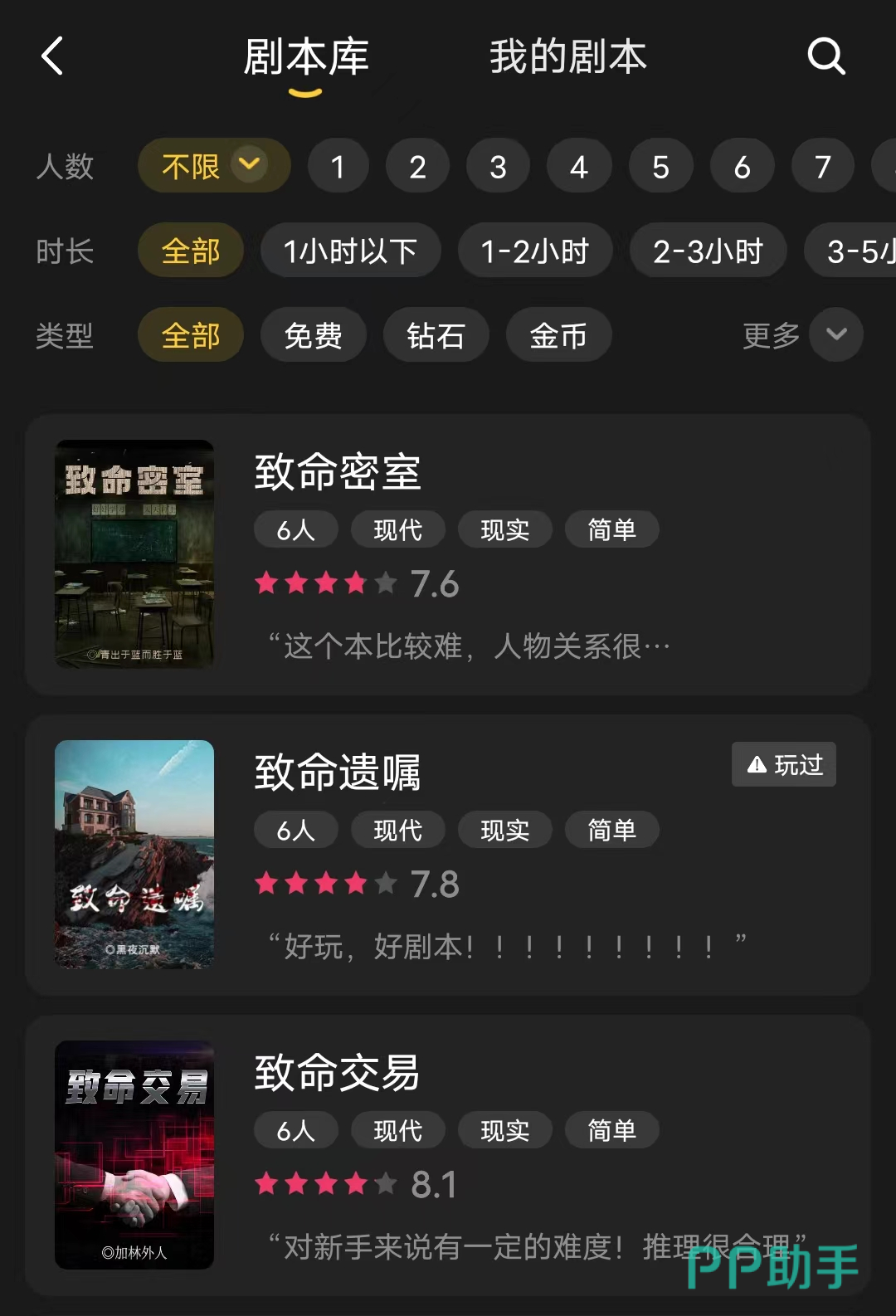Select the 剧本库 tab

pyautogui.click(x=305, y=58)
